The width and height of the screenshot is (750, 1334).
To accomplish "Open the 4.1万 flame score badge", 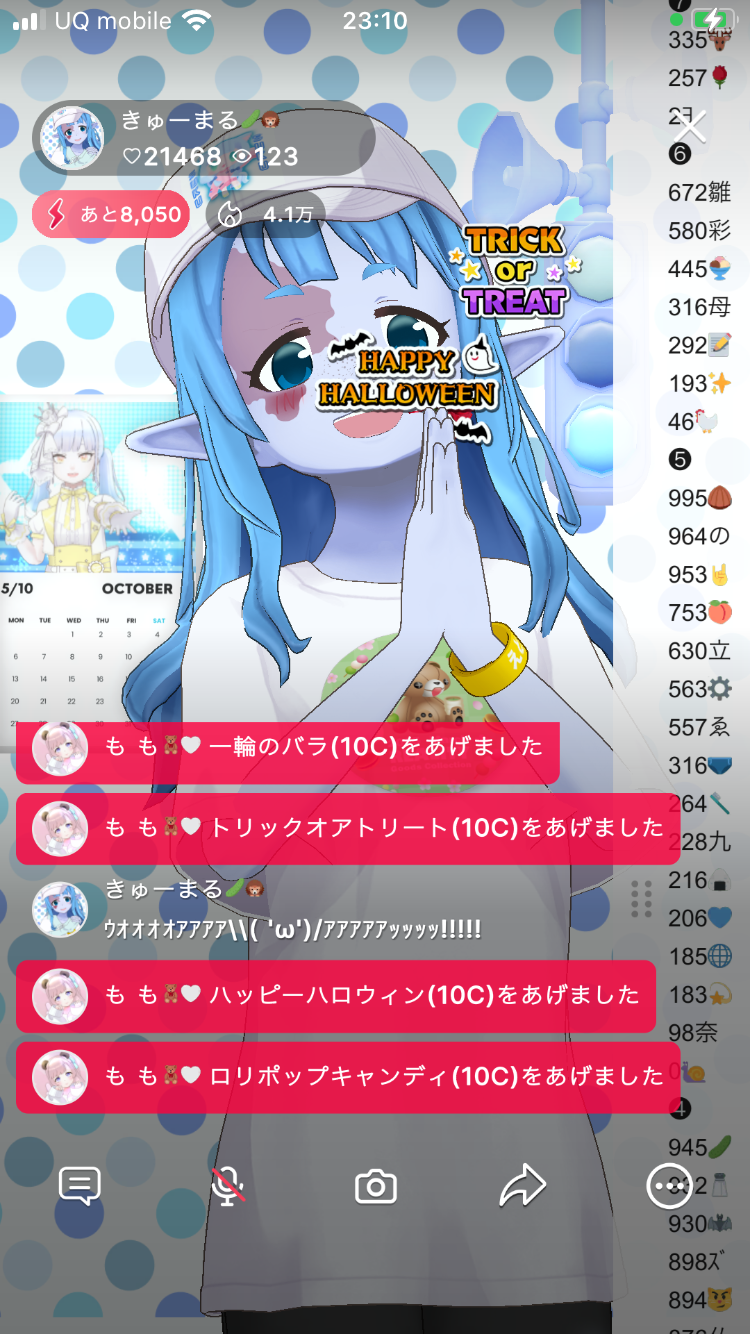I will tap(265, 214).
